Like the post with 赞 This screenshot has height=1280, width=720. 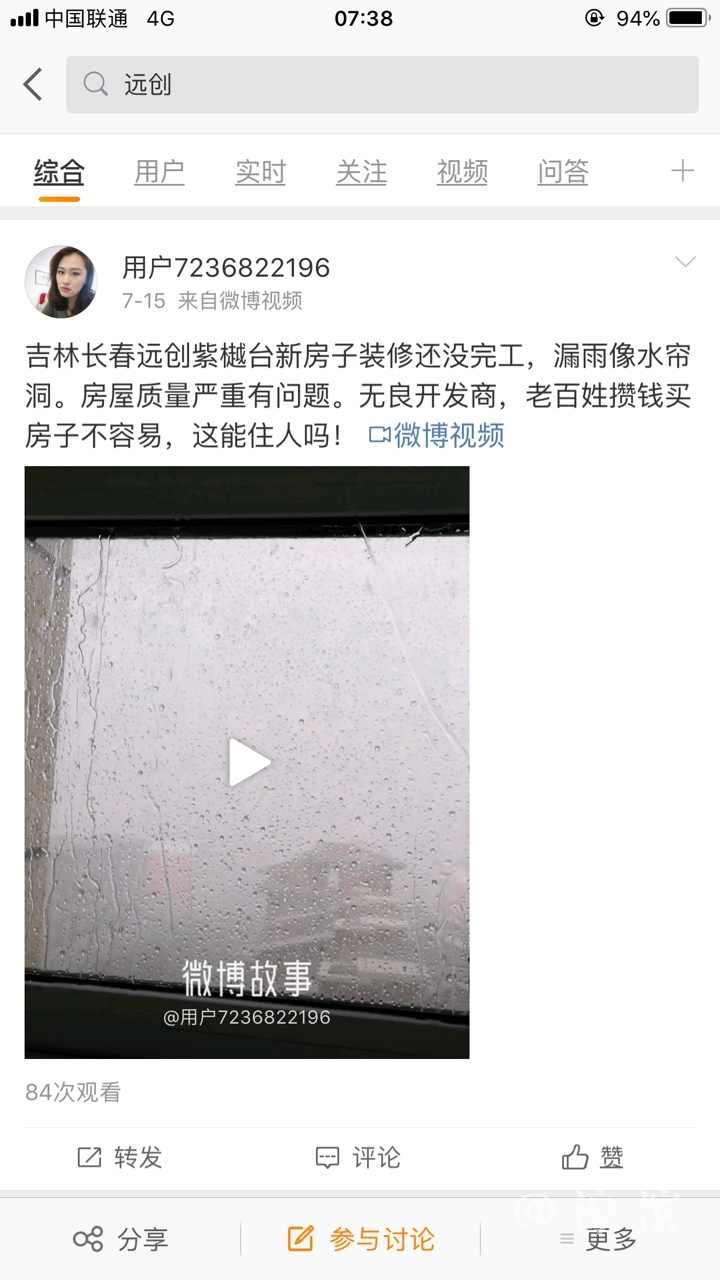593,1158
